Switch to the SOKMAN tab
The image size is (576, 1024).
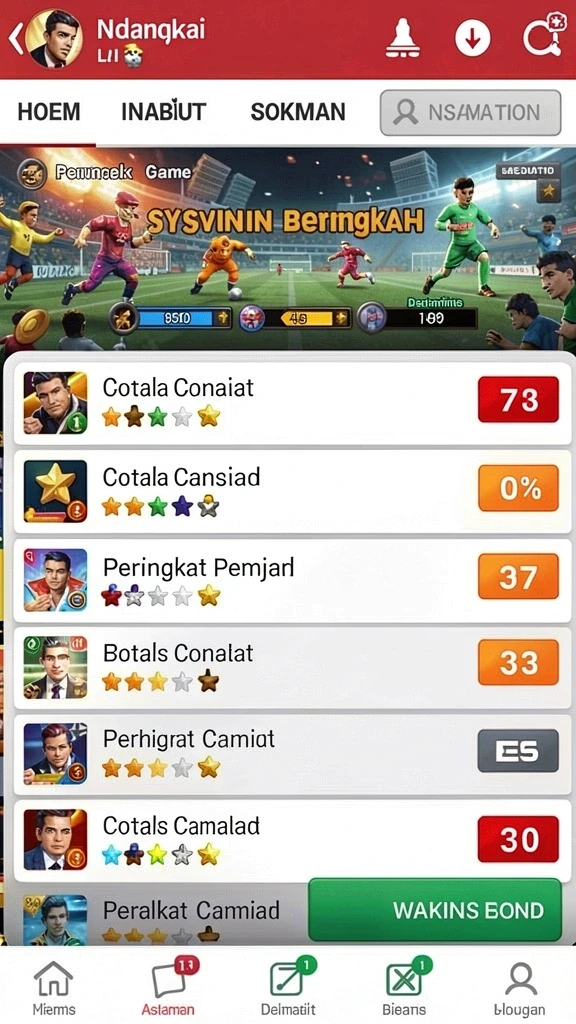[x=298, y=112]
